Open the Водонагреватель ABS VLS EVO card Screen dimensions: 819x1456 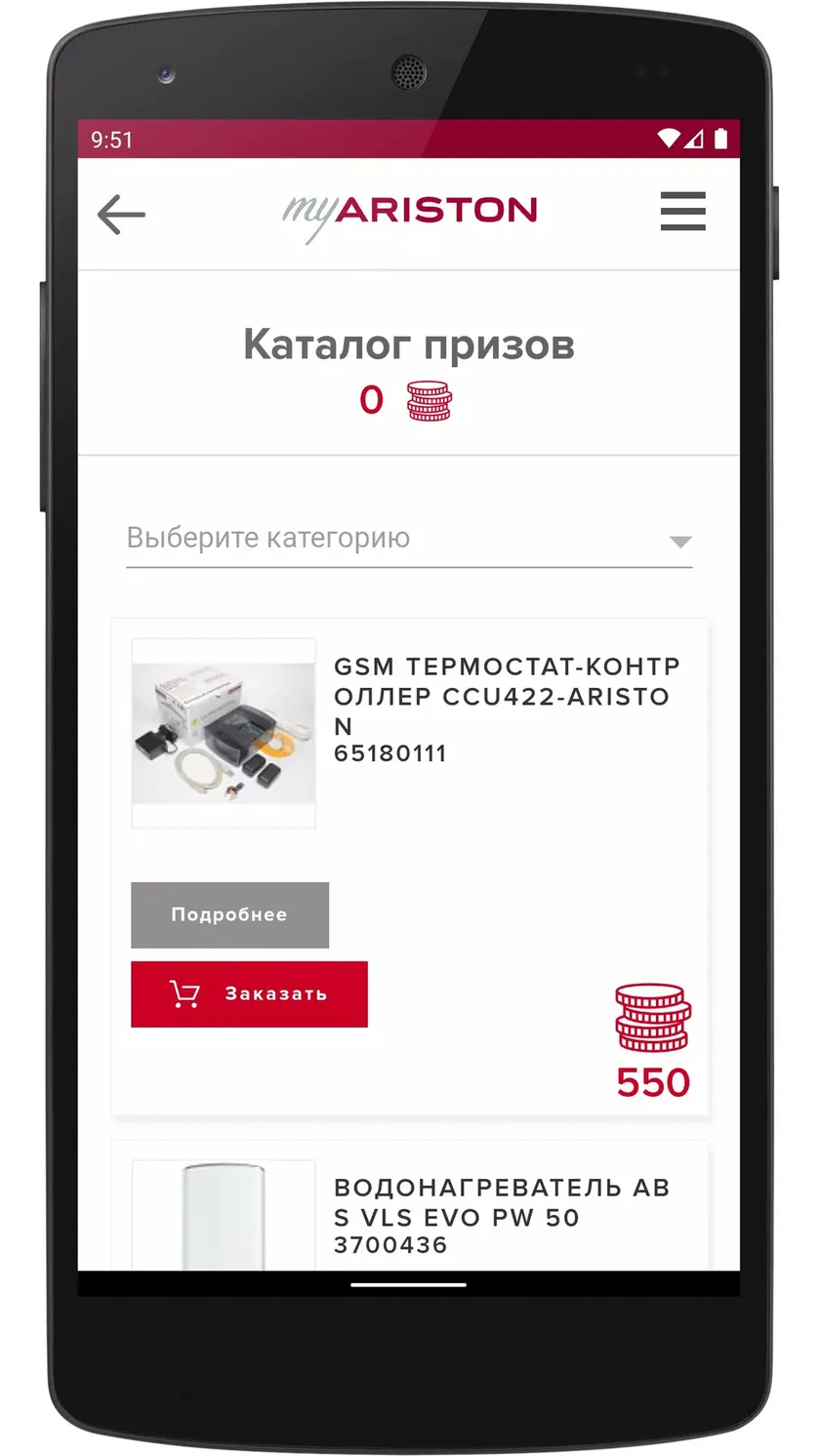tap(410, 1206)
